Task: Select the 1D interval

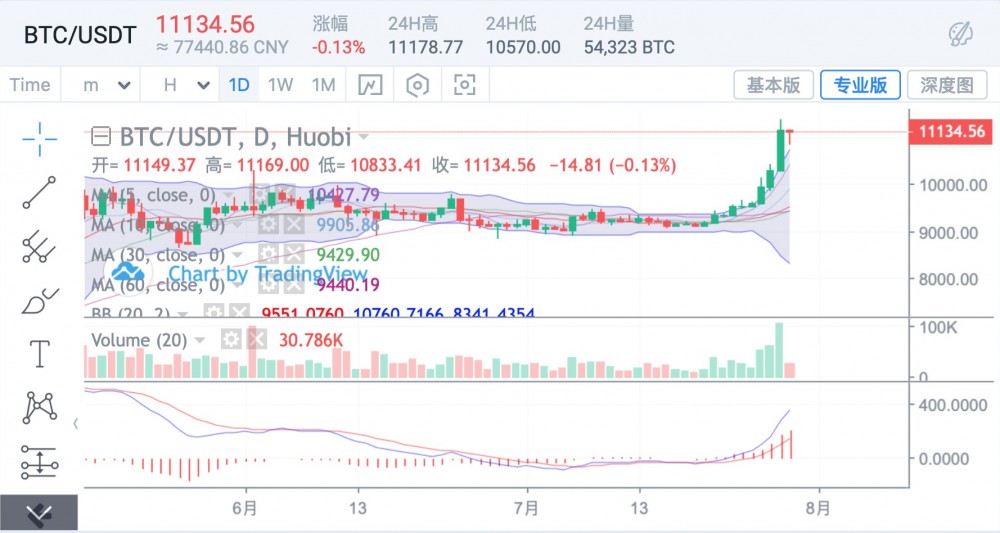Action: click(239, 85)
